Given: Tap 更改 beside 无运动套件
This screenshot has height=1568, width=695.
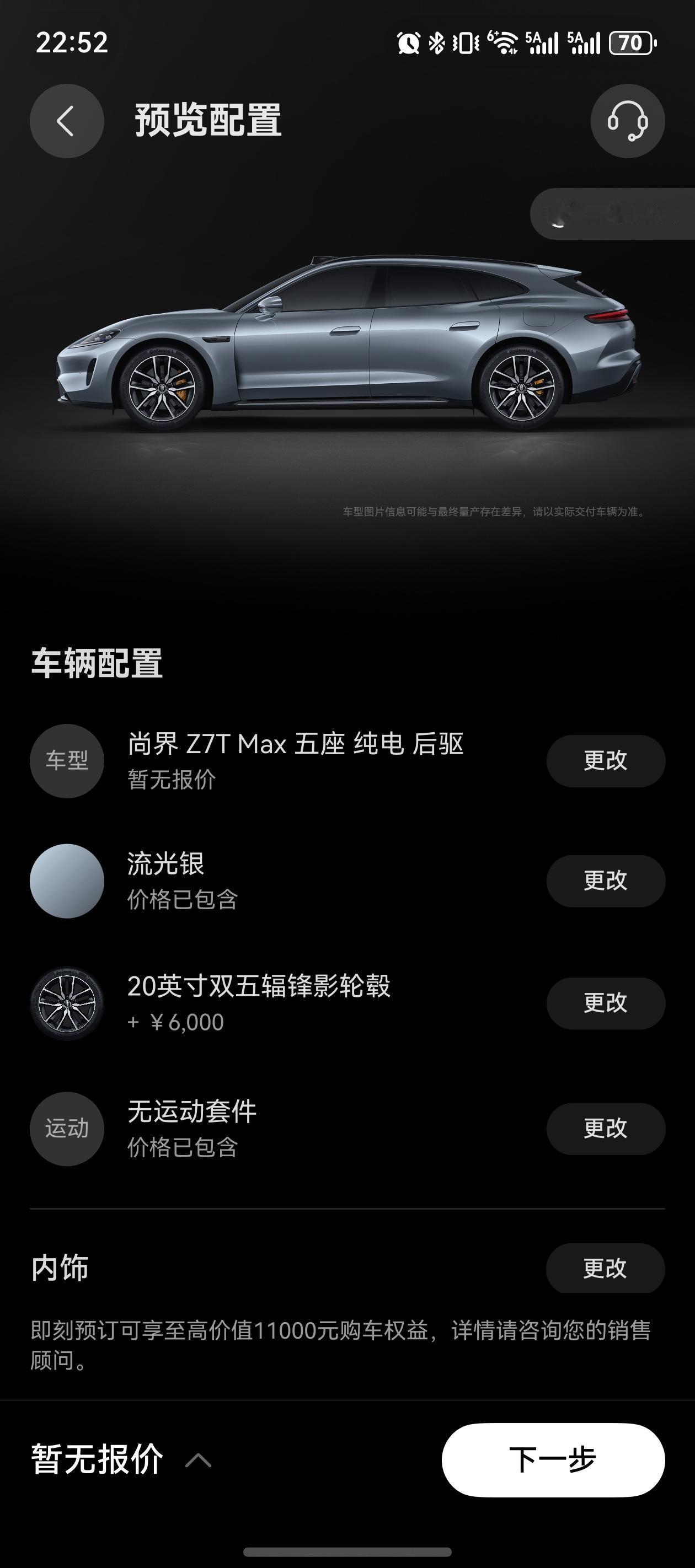Looking at the screenshot, I should [605, 1128].
